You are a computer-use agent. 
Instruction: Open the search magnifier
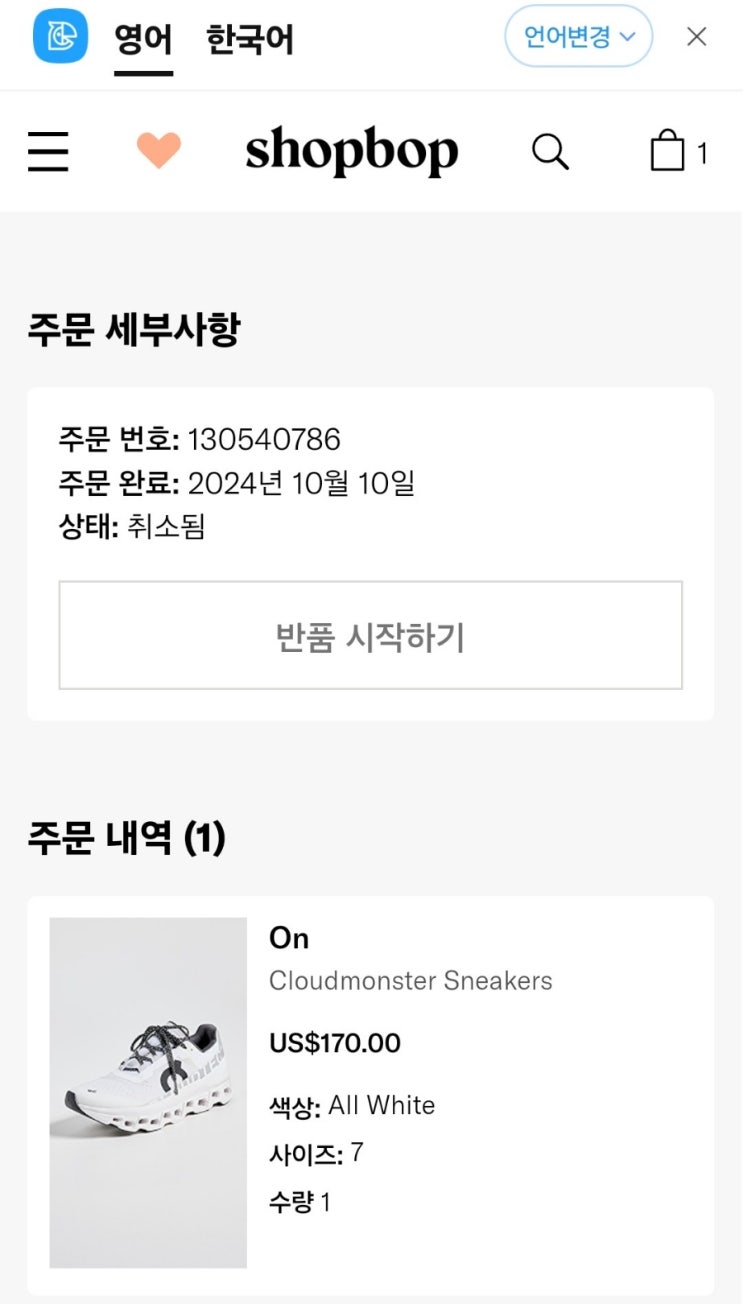tap(550, 152)
